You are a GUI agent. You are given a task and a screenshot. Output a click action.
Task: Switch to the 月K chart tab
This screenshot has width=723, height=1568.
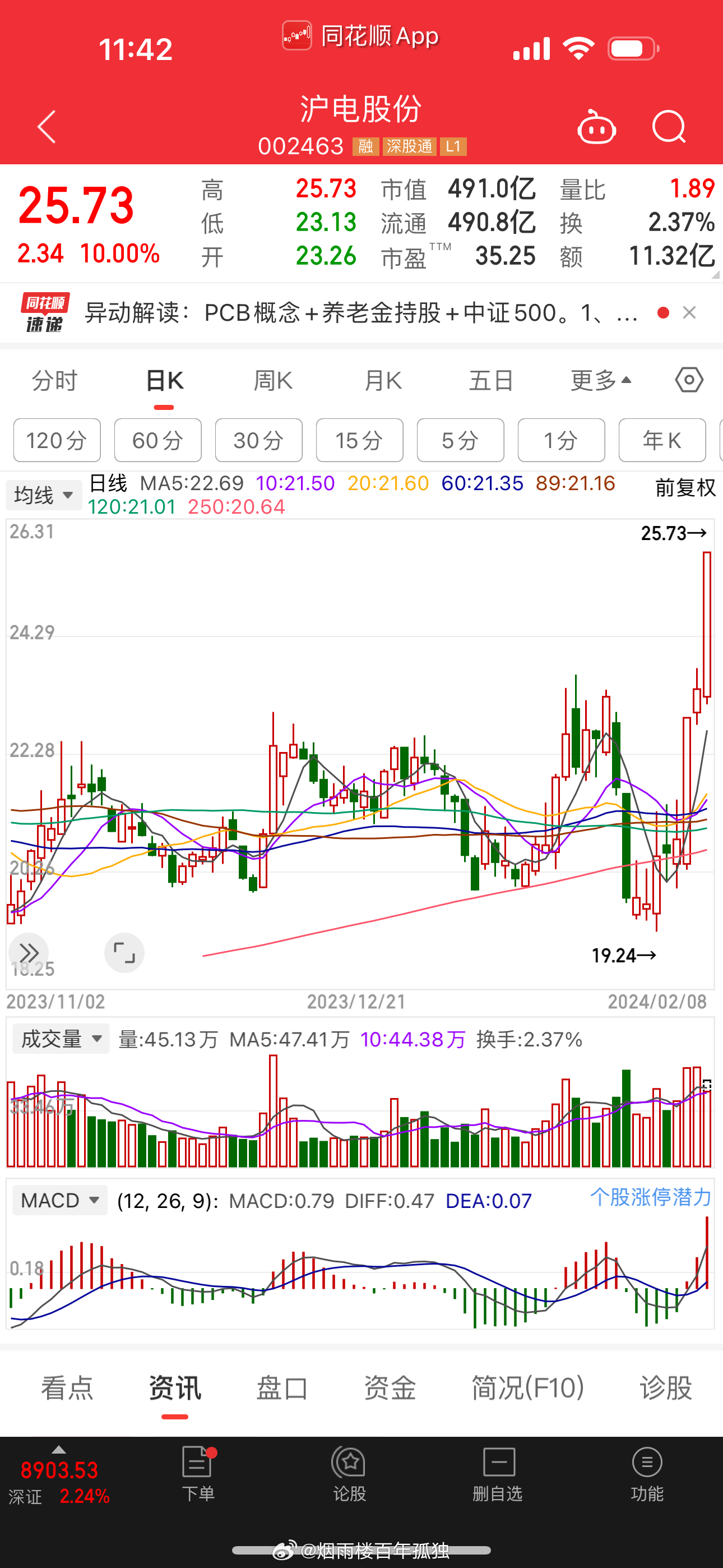[382, 381]
